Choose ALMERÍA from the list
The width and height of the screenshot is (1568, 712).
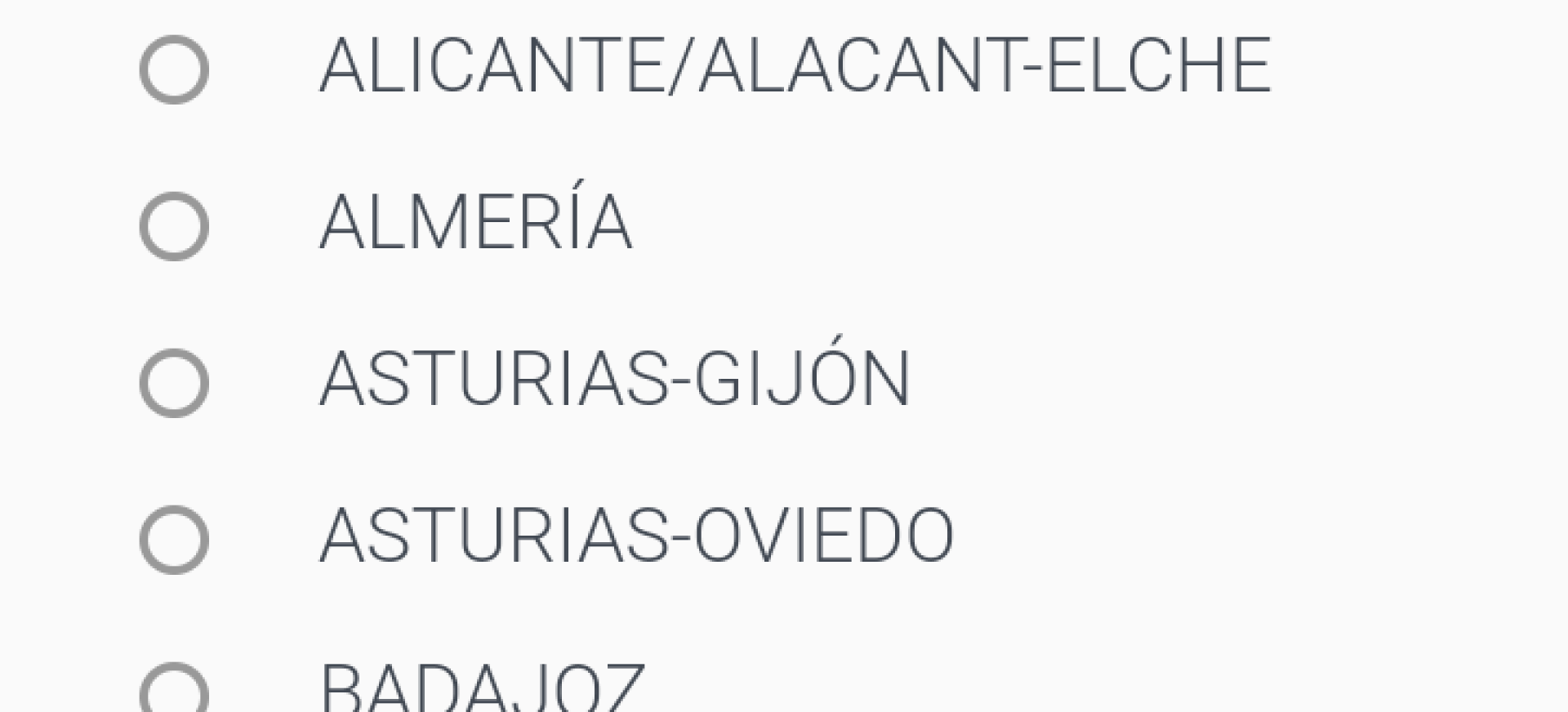174,226
